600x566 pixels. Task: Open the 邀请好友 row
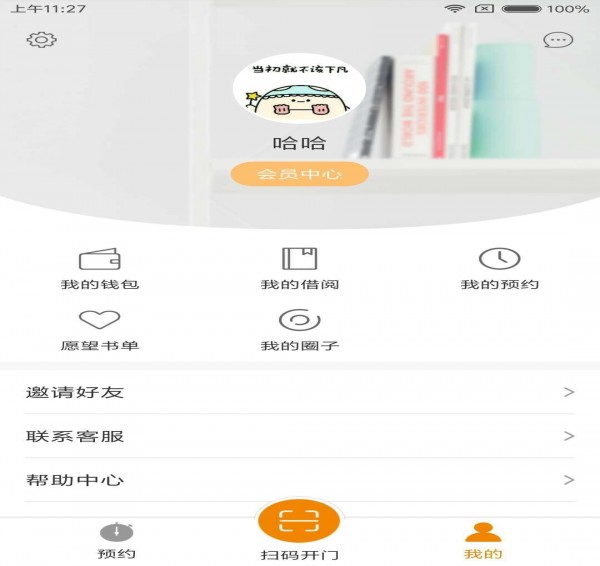(x=299, y=392)
